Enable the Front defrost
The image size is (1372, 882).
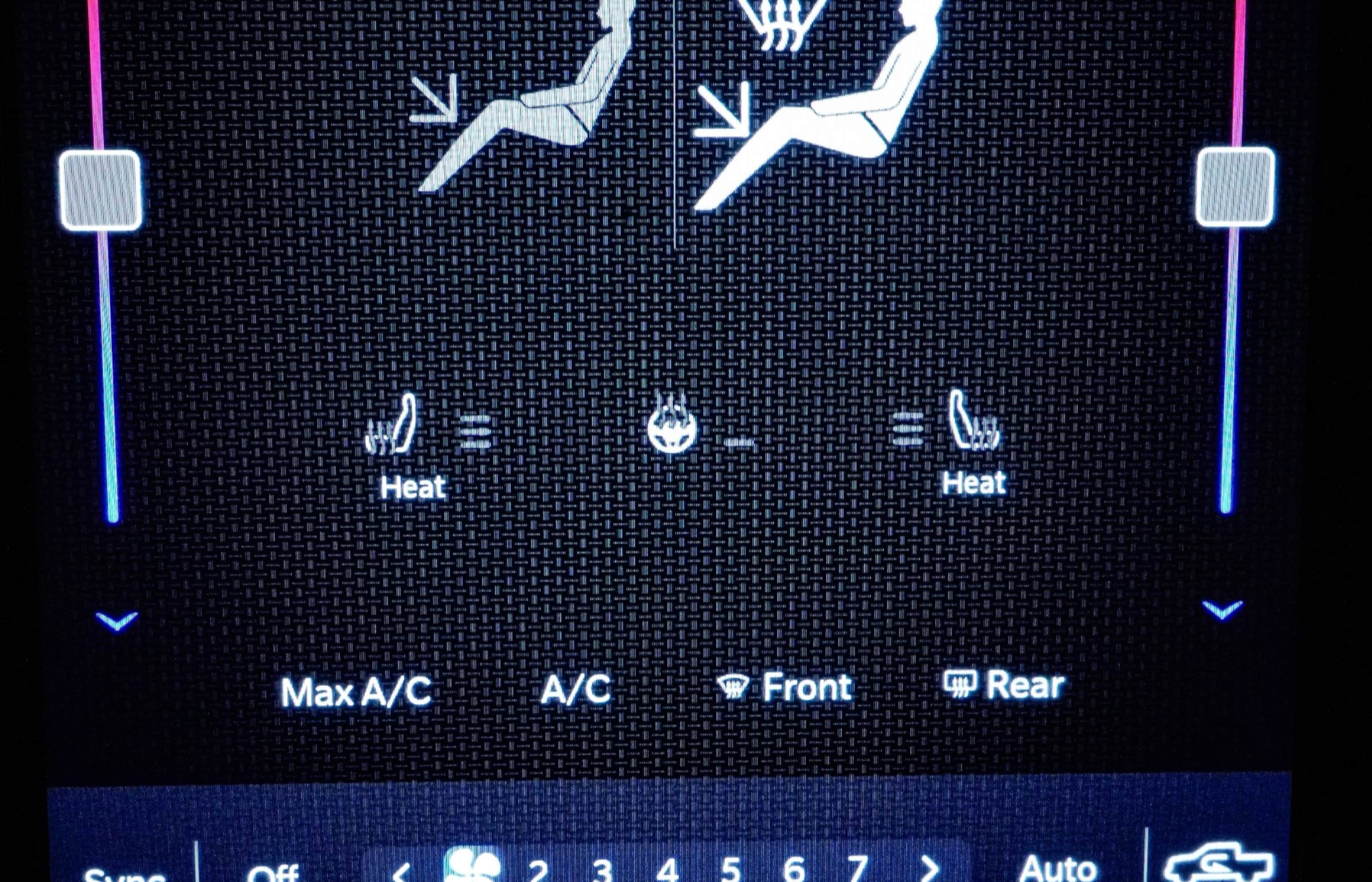[784, 687]
